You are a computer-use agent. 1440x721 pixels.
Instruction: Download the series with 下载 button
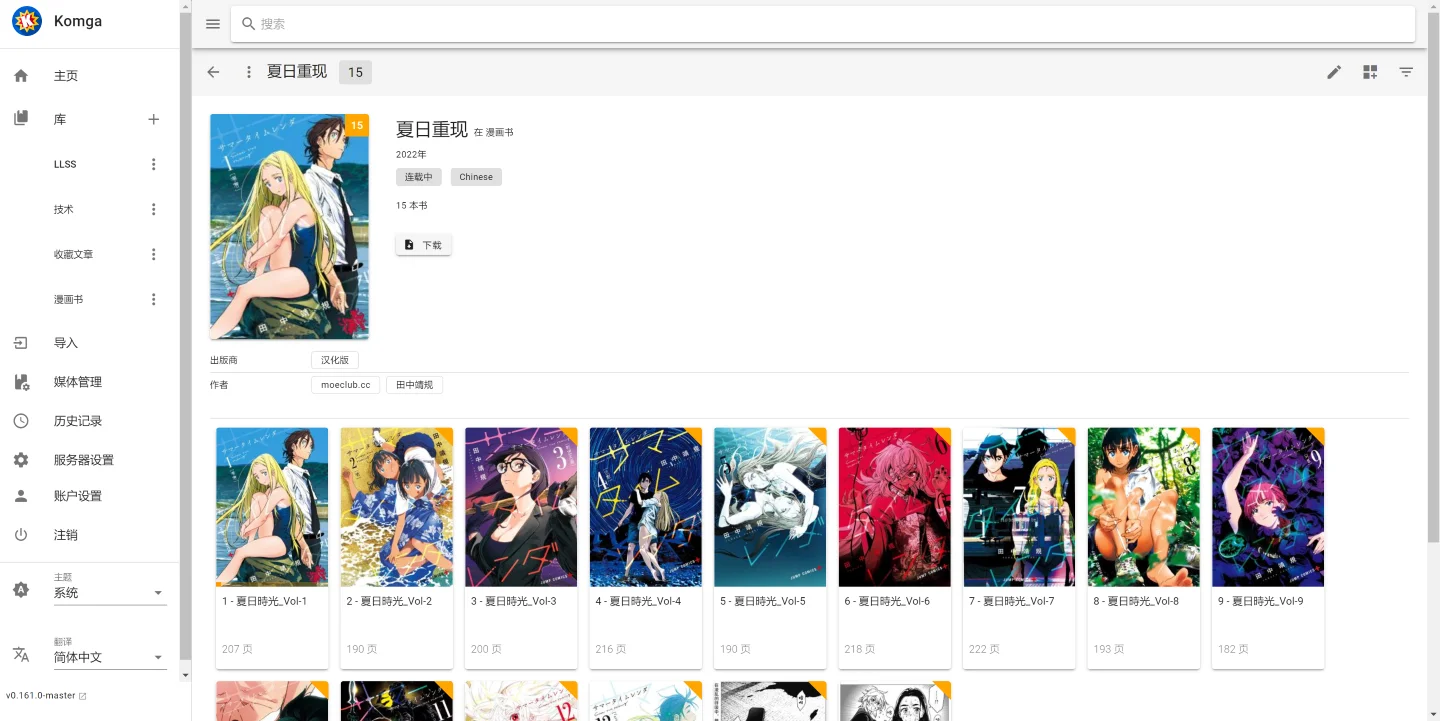click(x=423, y=245)
